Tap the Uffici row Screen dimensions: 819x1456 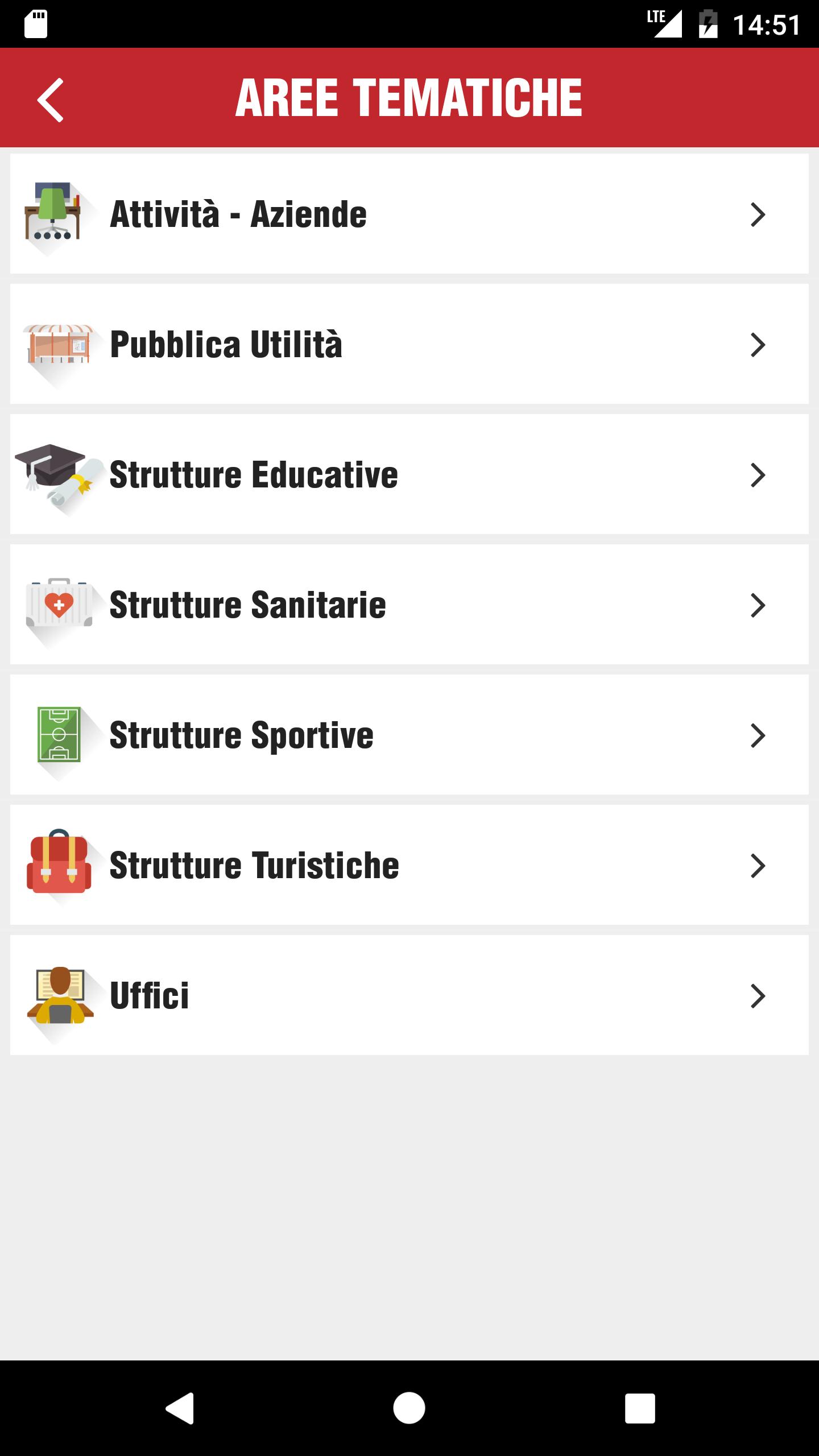click(x=409, y=995)
